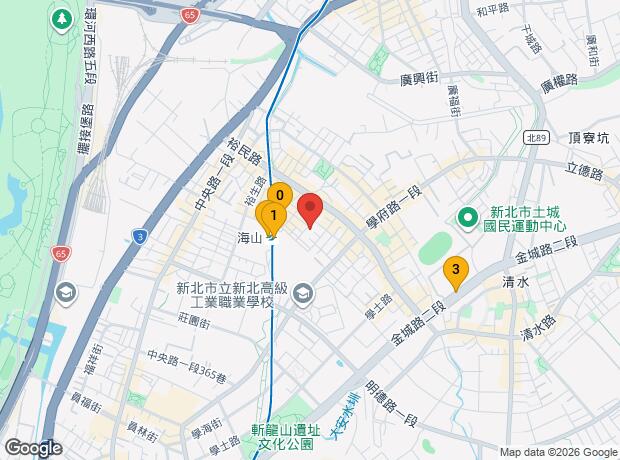Select the orange marker labeled 0
620x460 pixels.
[280, 195]
